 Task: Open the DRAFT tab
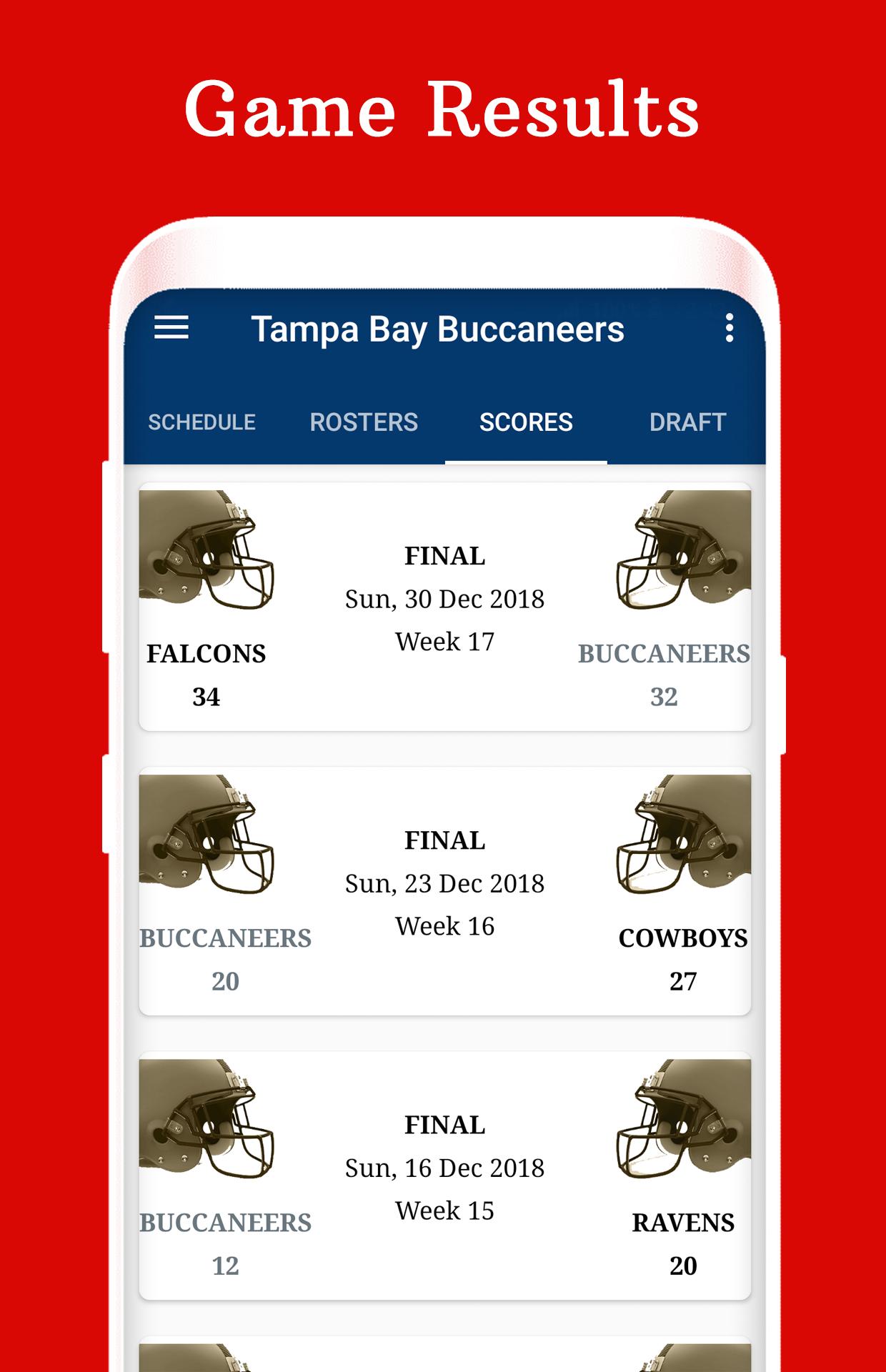[x=687, y=422]
